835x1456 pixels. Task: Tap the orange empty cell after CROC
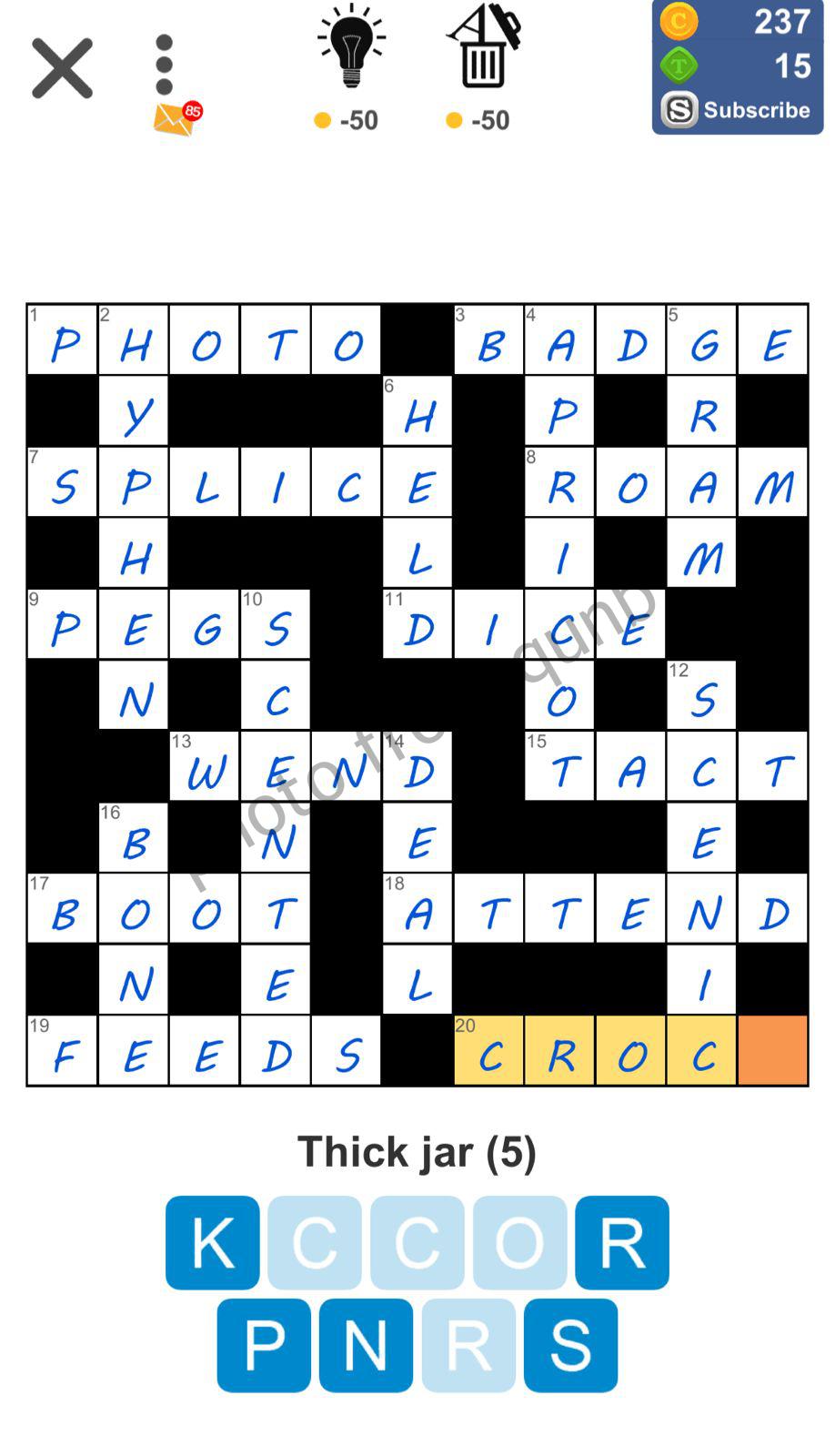pyautogui.click(x=771, y=1050)
